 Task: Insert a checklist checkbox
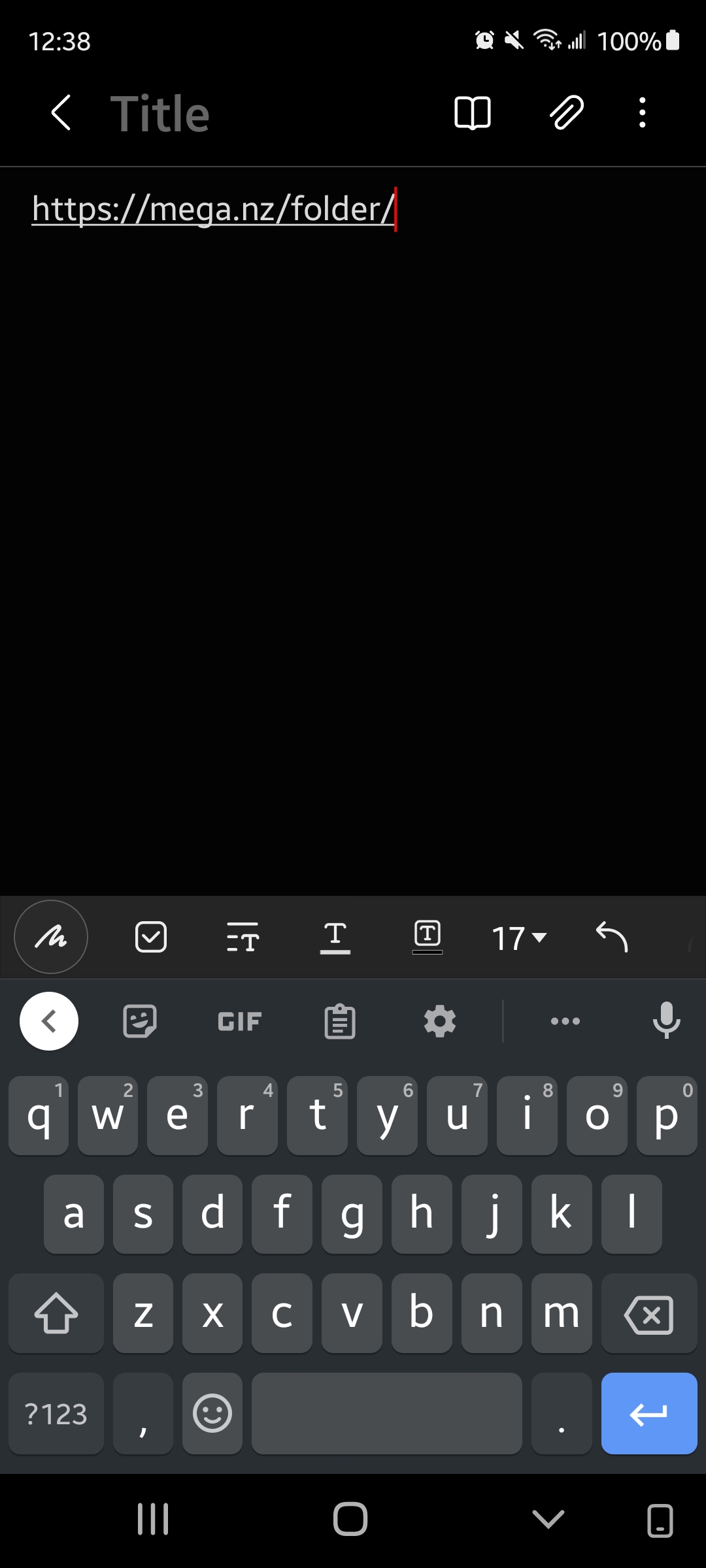151,937
